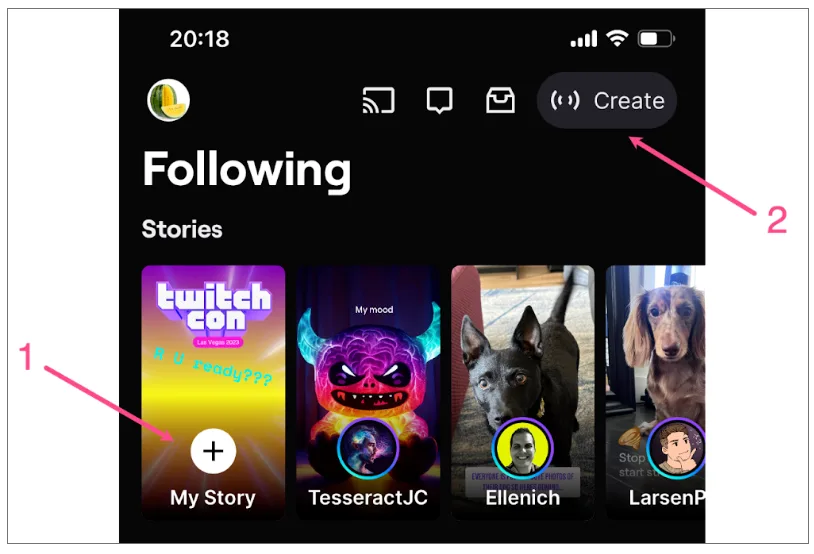Viewport: 814px width, 554px height.
Task: Tap the Create button
Action: (x=607, y=101)
